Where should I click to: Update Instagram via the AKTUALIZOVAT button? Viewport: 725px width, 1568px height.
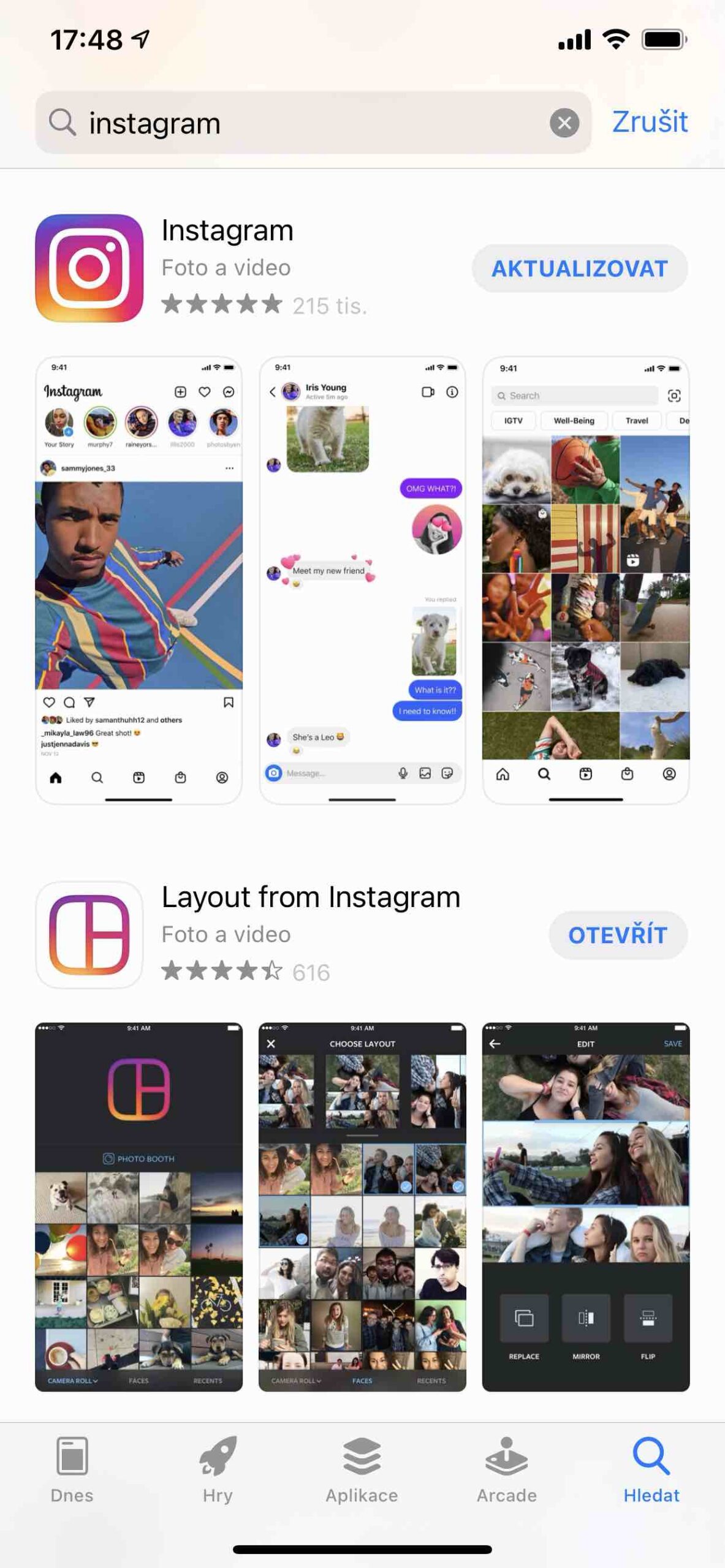[580, 268]
